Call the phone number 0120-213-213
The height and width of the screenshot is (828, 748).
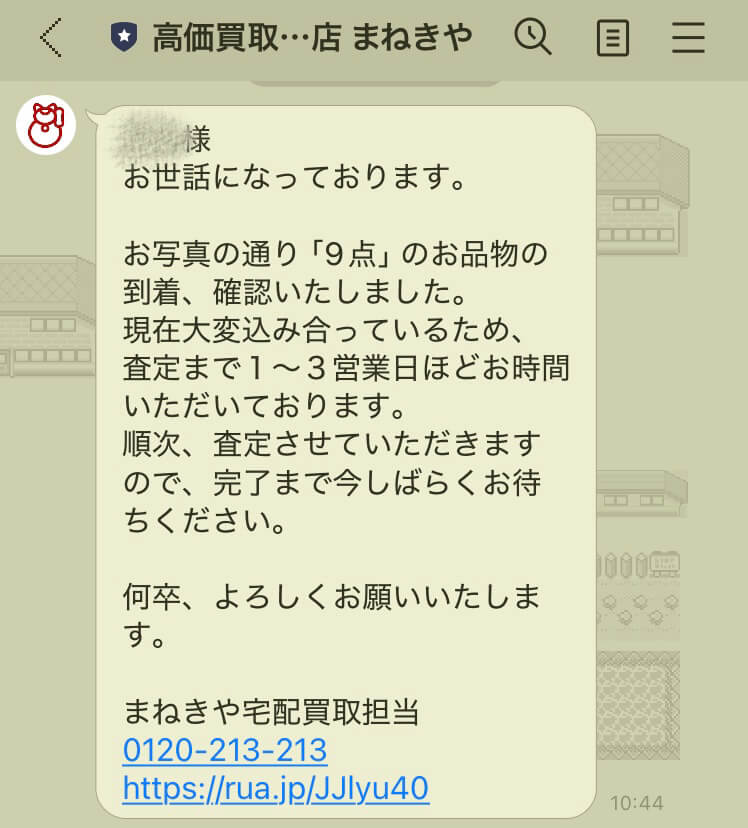[x=225, y=750]
